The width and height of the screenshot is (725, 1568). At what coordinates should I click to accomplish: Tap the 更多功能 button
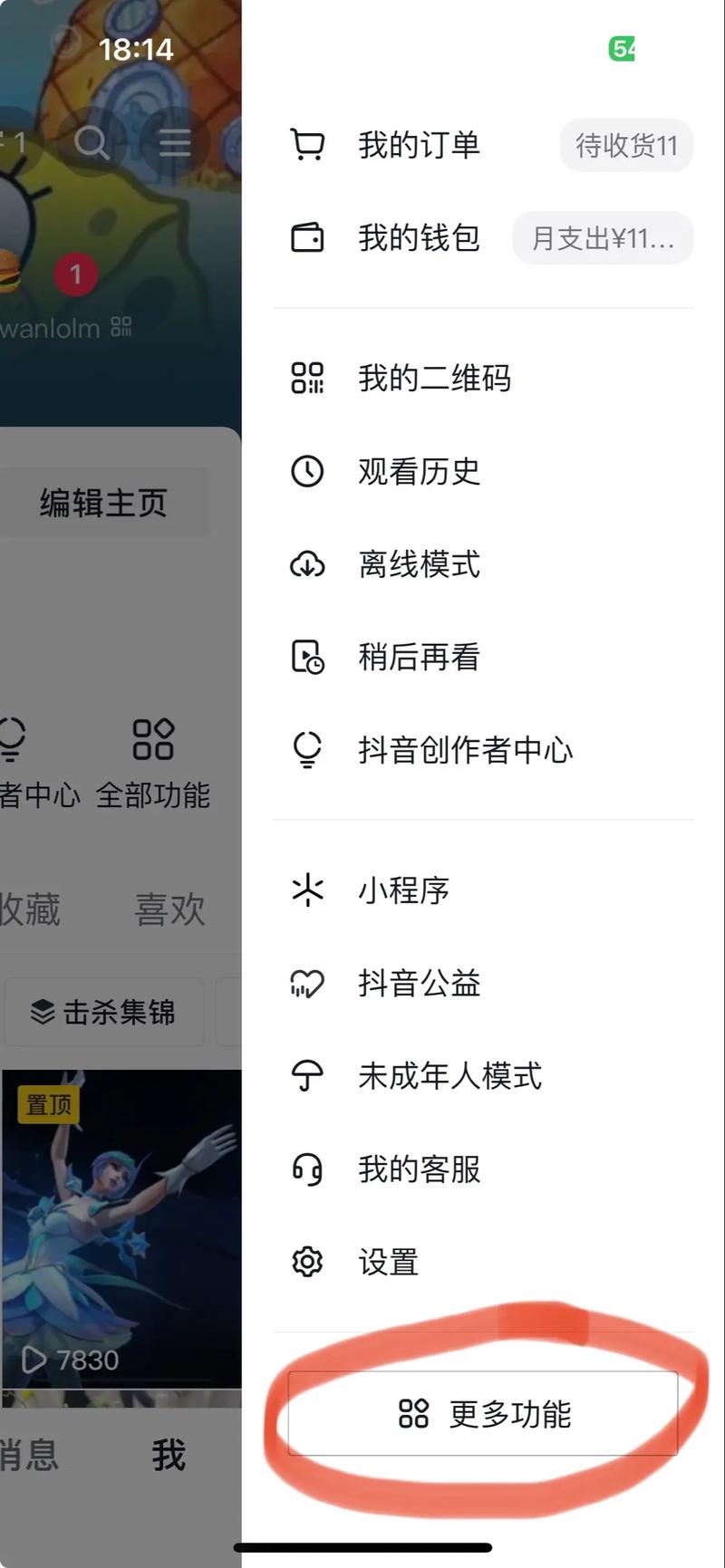(484, 1413)
